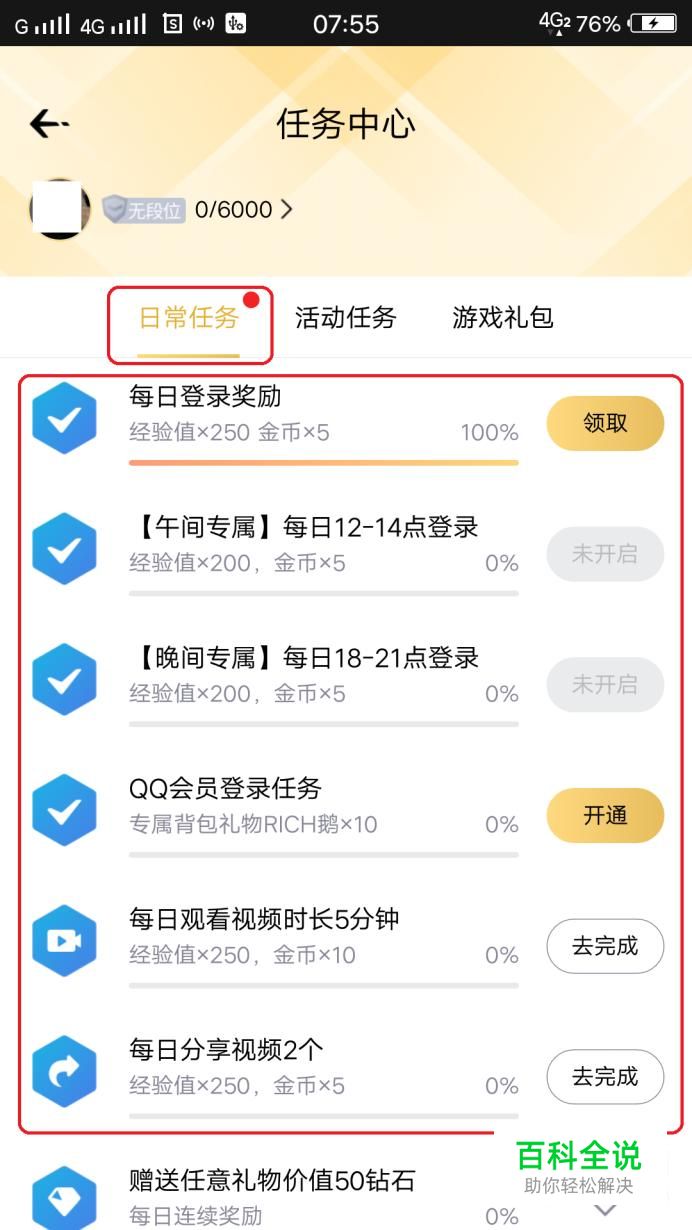The width and height of the screenshot is (692, 1230).
Task: Switch to the 日常任务 tab
Action: [189, 318]
